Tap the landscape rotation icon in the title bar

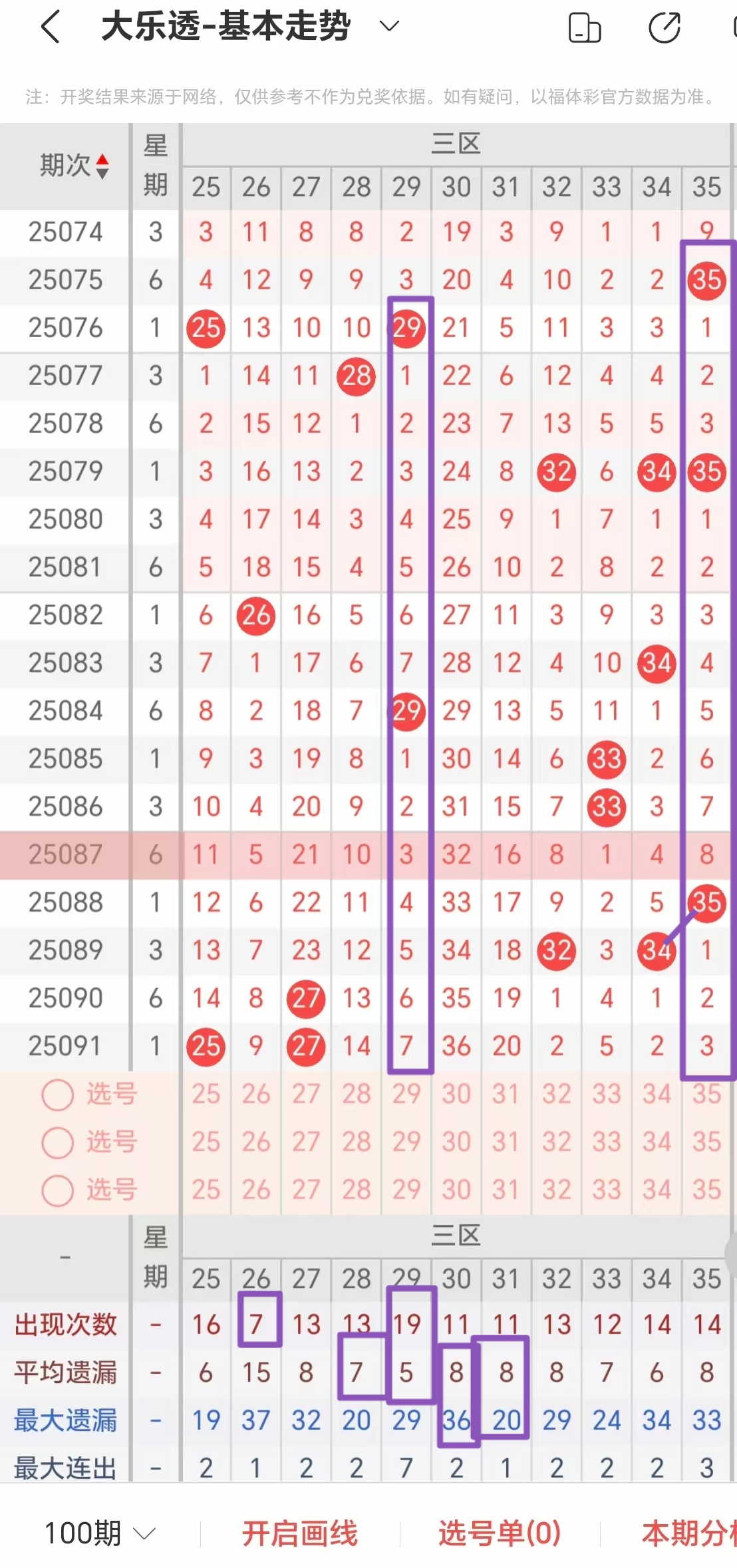coord(584,27)
